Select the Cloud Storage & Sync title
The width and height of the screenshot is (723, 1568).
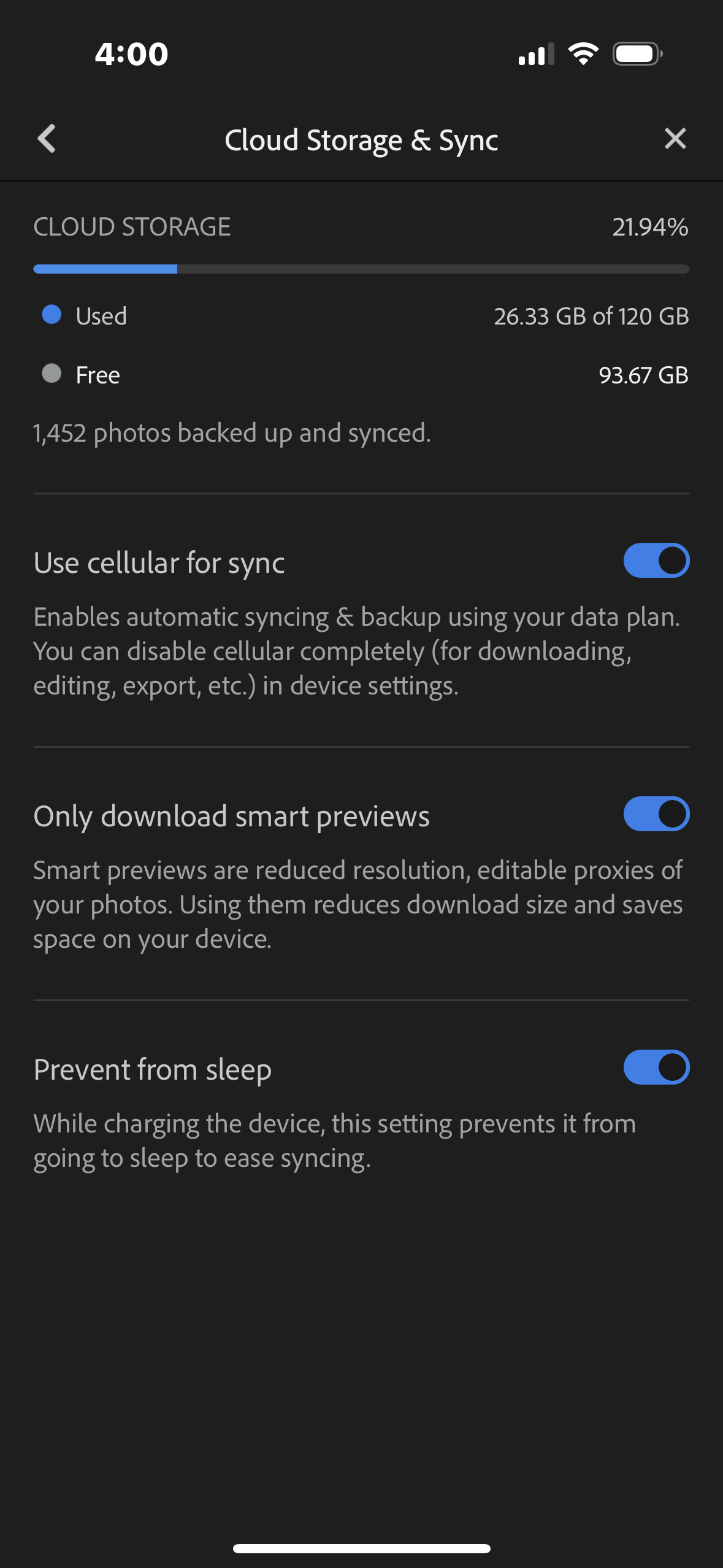(x=361, y=139)
